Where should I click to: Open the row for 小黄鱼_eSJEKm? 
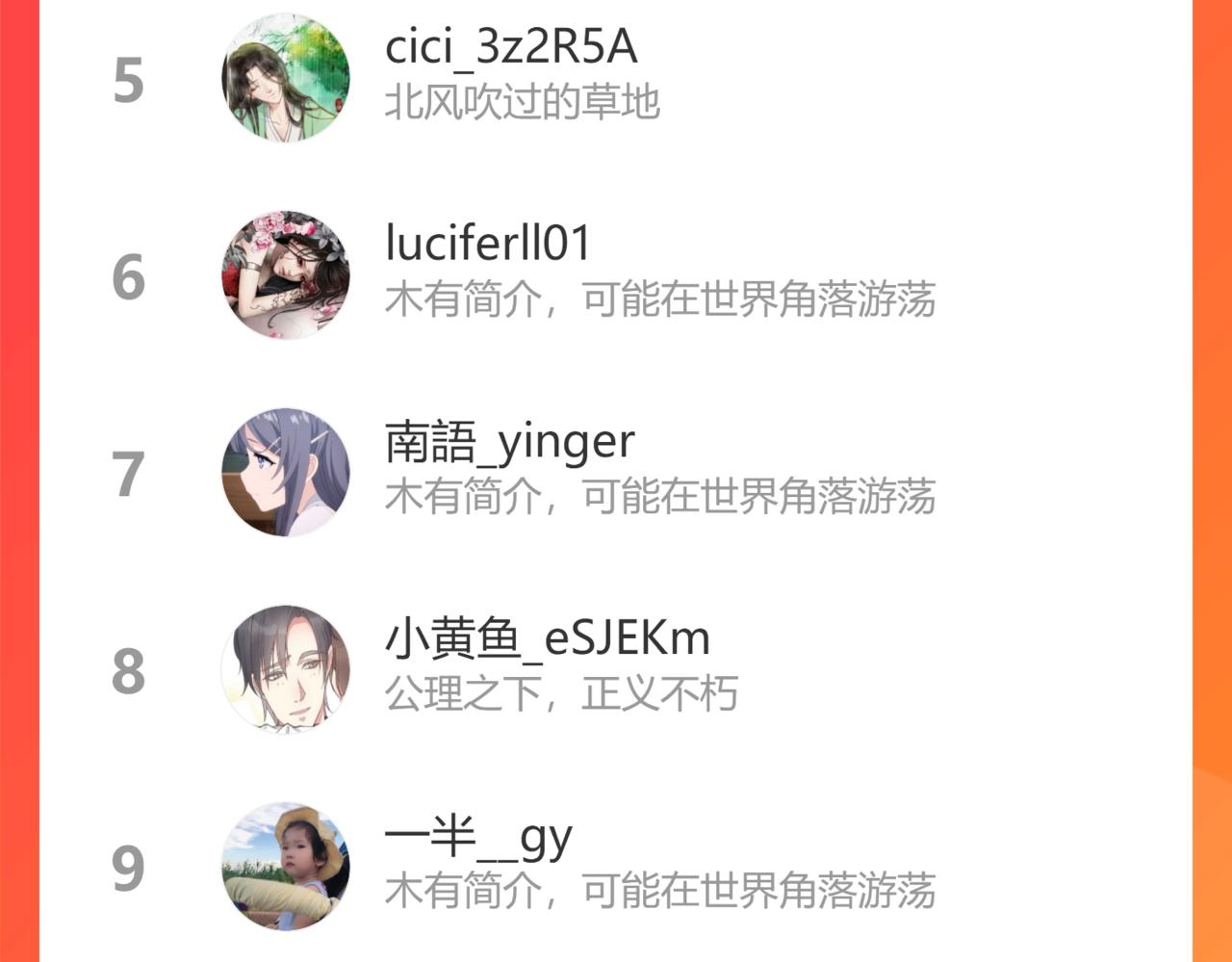coord(616,670)
